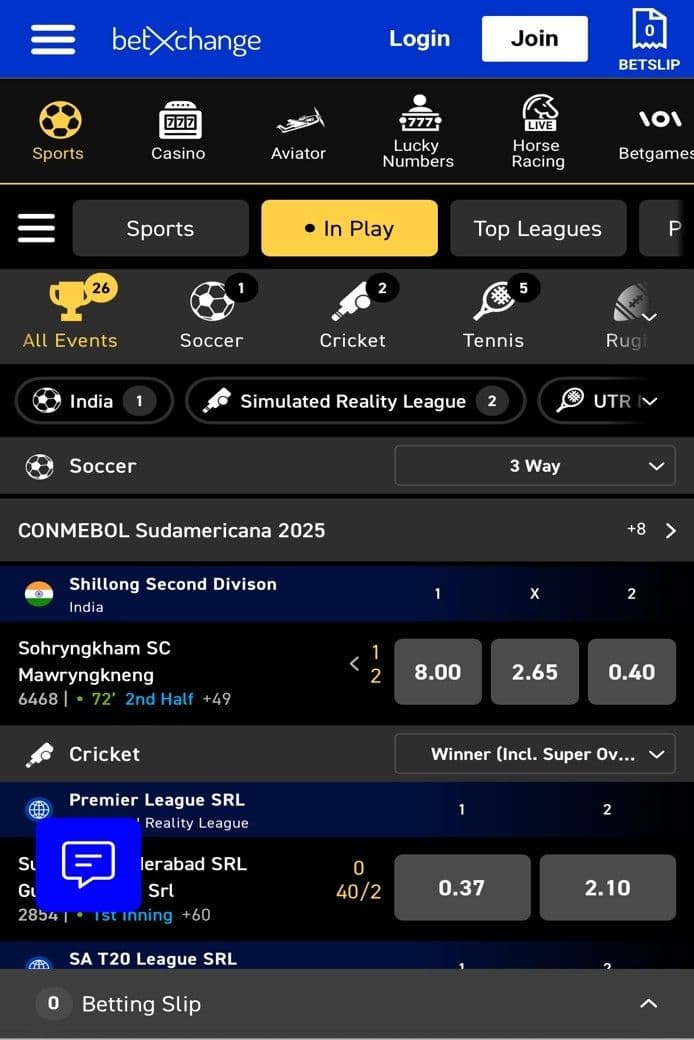The image size is (694, 1040).
Task: Join to create an account
Action: 534,39
